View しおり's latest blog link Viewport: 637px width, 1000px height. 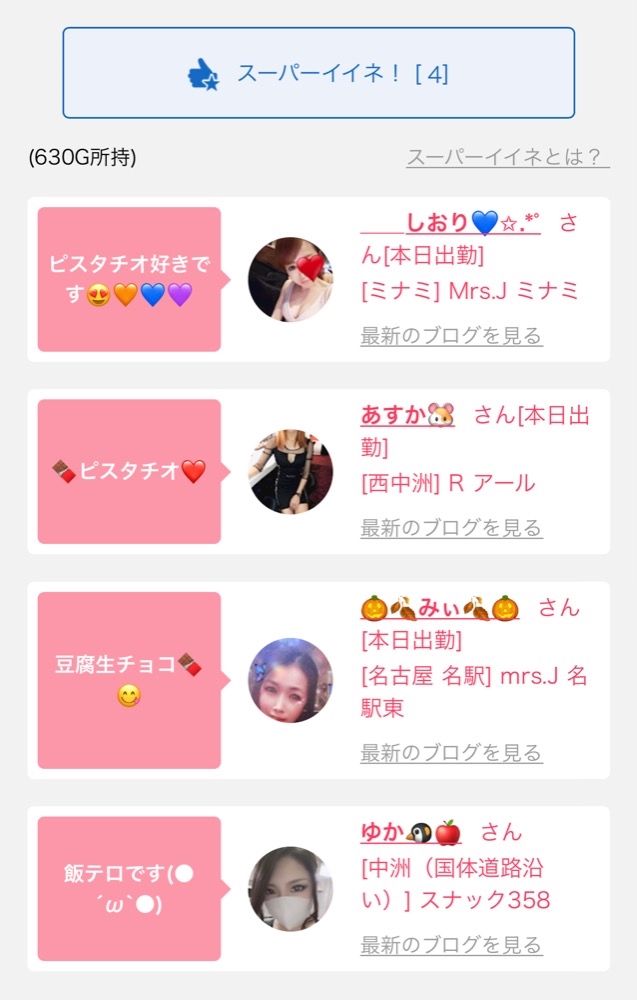pos(451,335)
